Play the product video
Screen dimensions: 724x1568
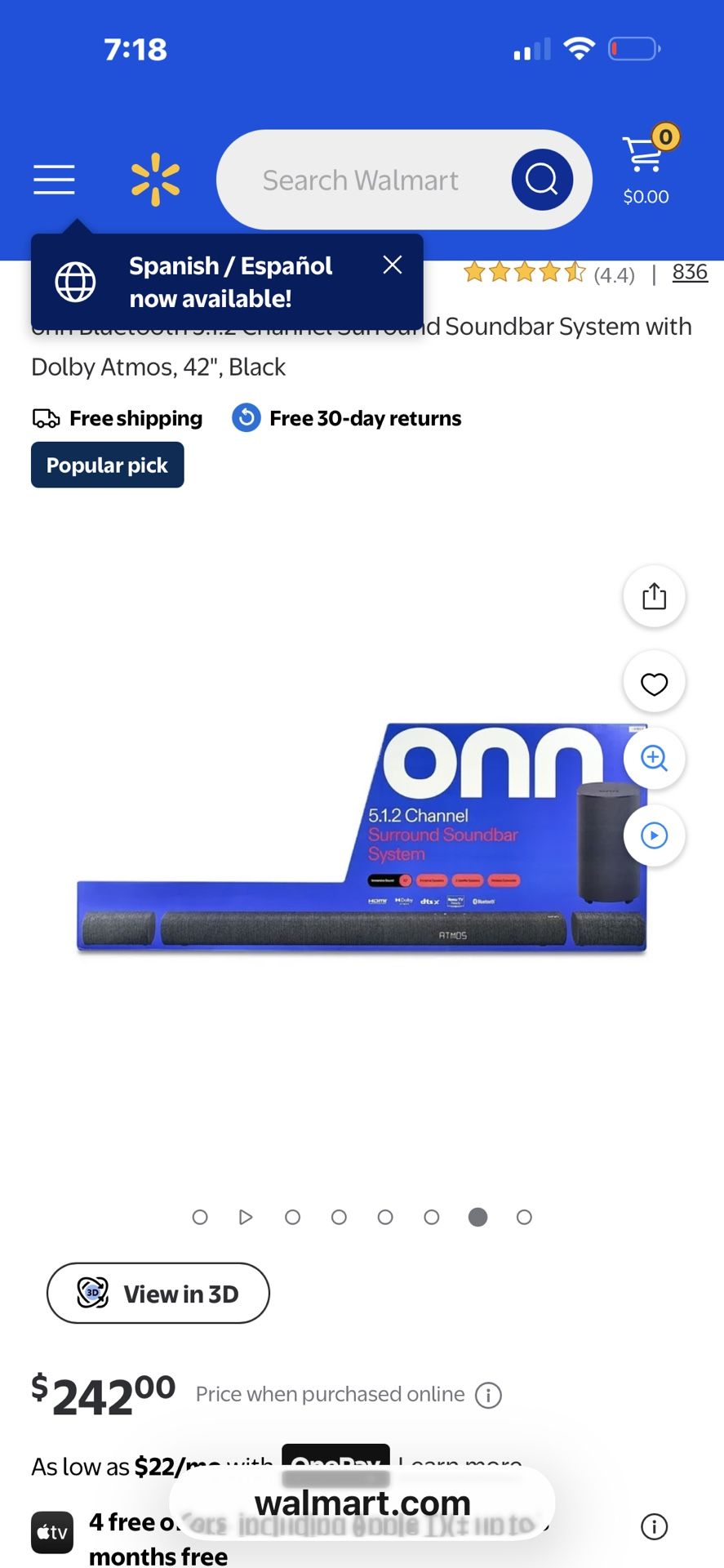[654, 835]
